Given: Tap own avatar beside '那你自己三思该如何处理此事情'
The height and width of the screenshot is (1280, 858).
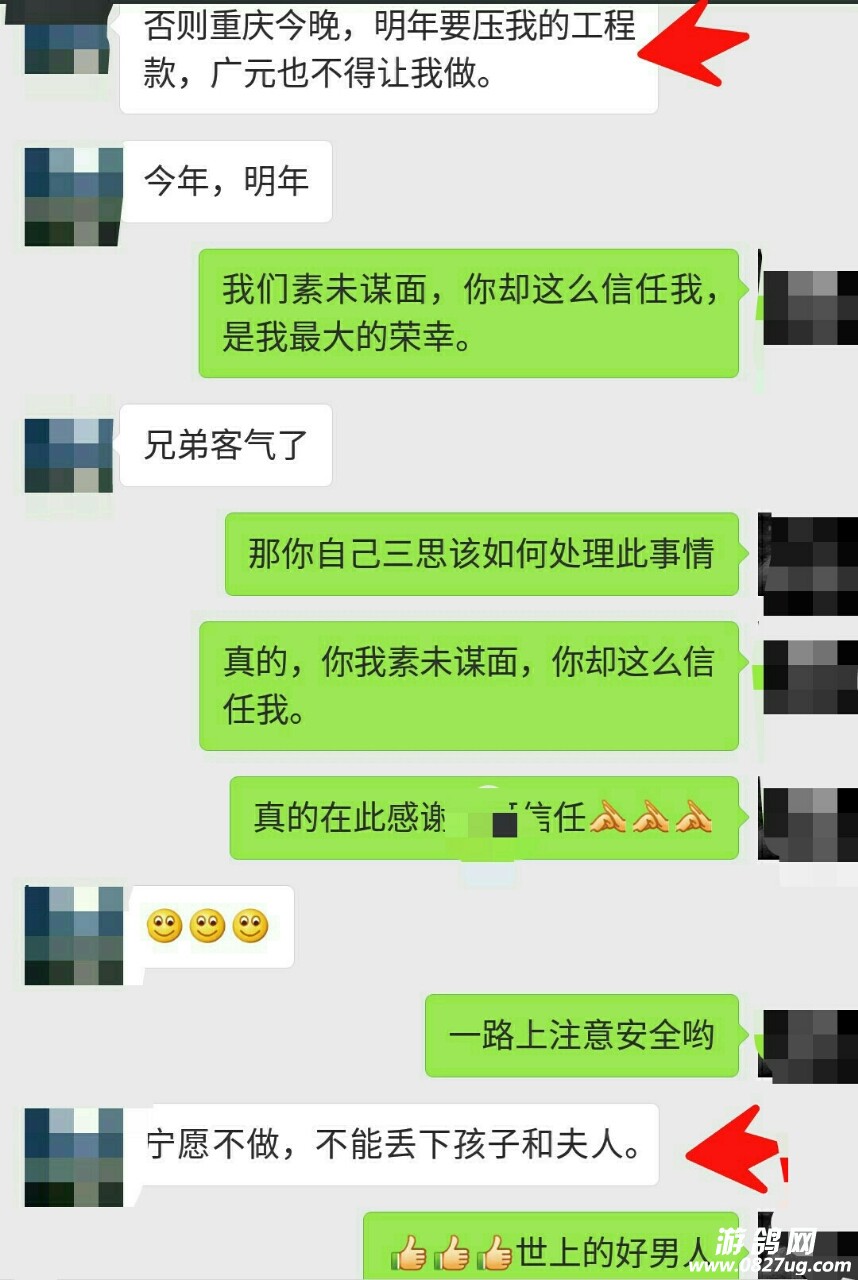Looking at the screenshot, I should click(808, 565).
